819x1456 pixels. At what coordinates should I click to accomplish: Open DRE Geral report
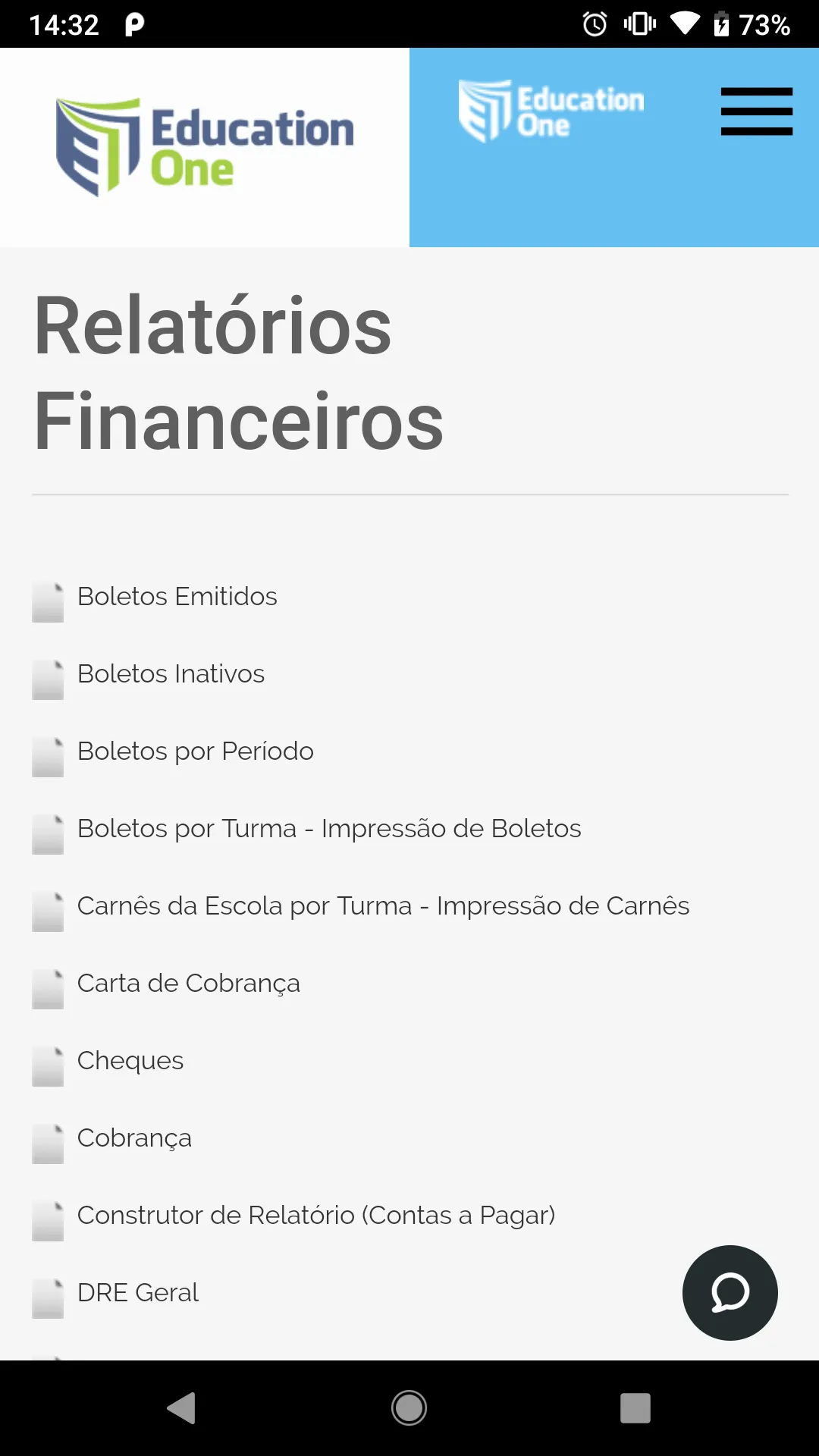(x=138, y=1293)
